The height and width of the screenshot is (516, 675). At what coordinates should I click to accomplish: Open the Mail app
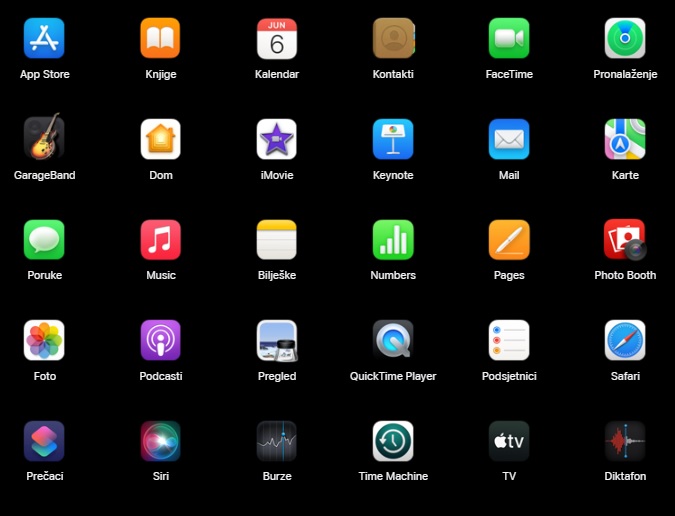[509, 139]
